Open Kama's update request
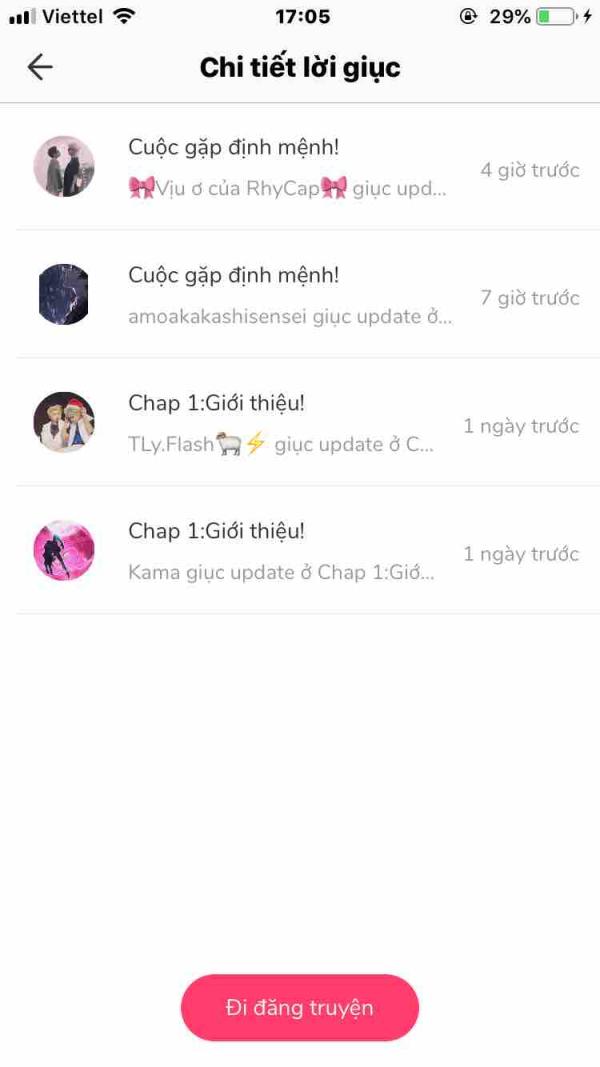Image resolution: width=600 pixels, height=1067 pixels. [x=300, y=550]
